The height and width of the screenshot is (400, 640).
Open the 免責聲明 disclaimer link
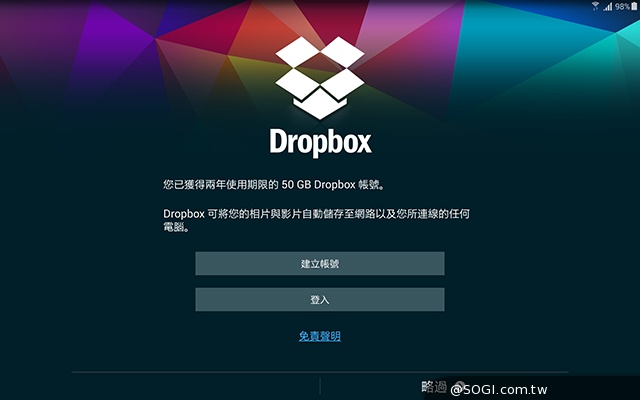(x=319, y=336)
